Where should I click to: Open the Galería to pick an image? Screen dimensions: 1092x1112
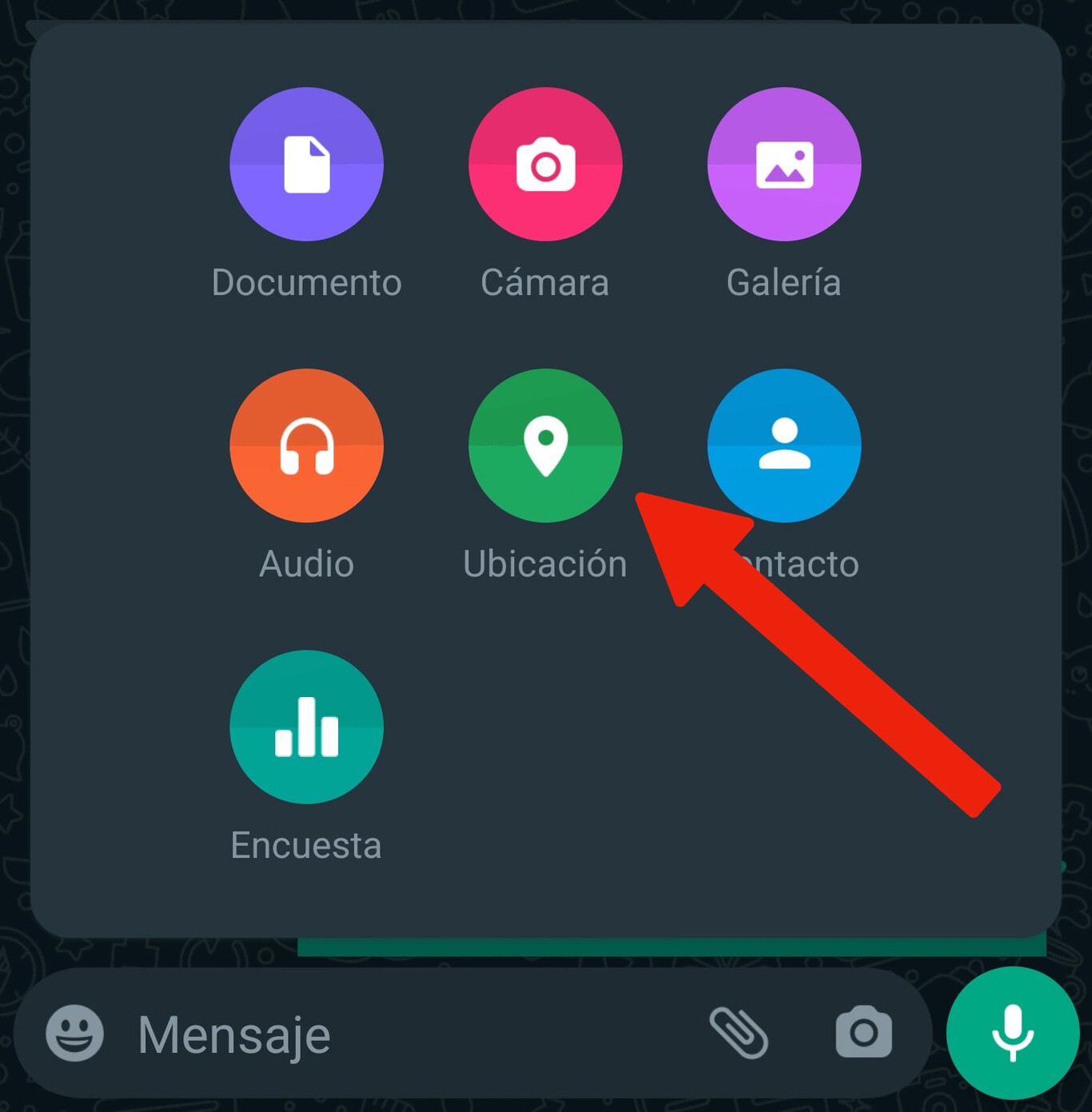[x=784, y=163]
